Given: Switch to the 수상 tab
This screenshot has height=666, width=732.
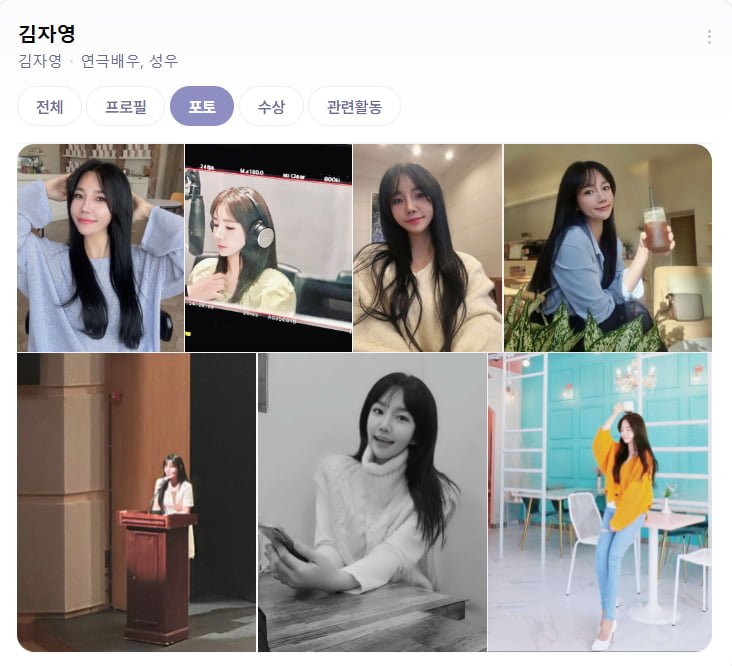Looking at the screenshot, I should click(271, 107).
